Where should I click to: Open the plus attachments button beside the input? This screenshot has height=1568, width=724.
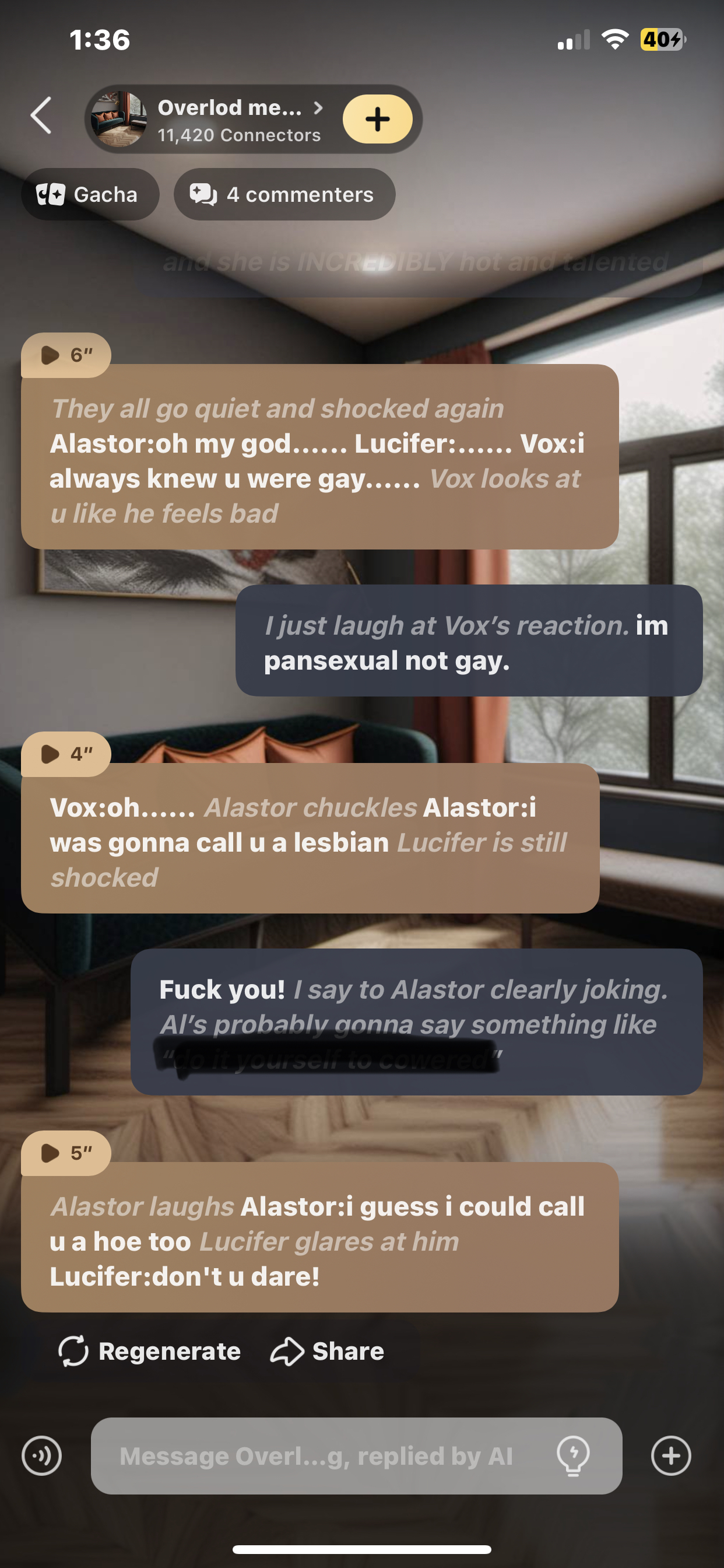click(671, 1456)
